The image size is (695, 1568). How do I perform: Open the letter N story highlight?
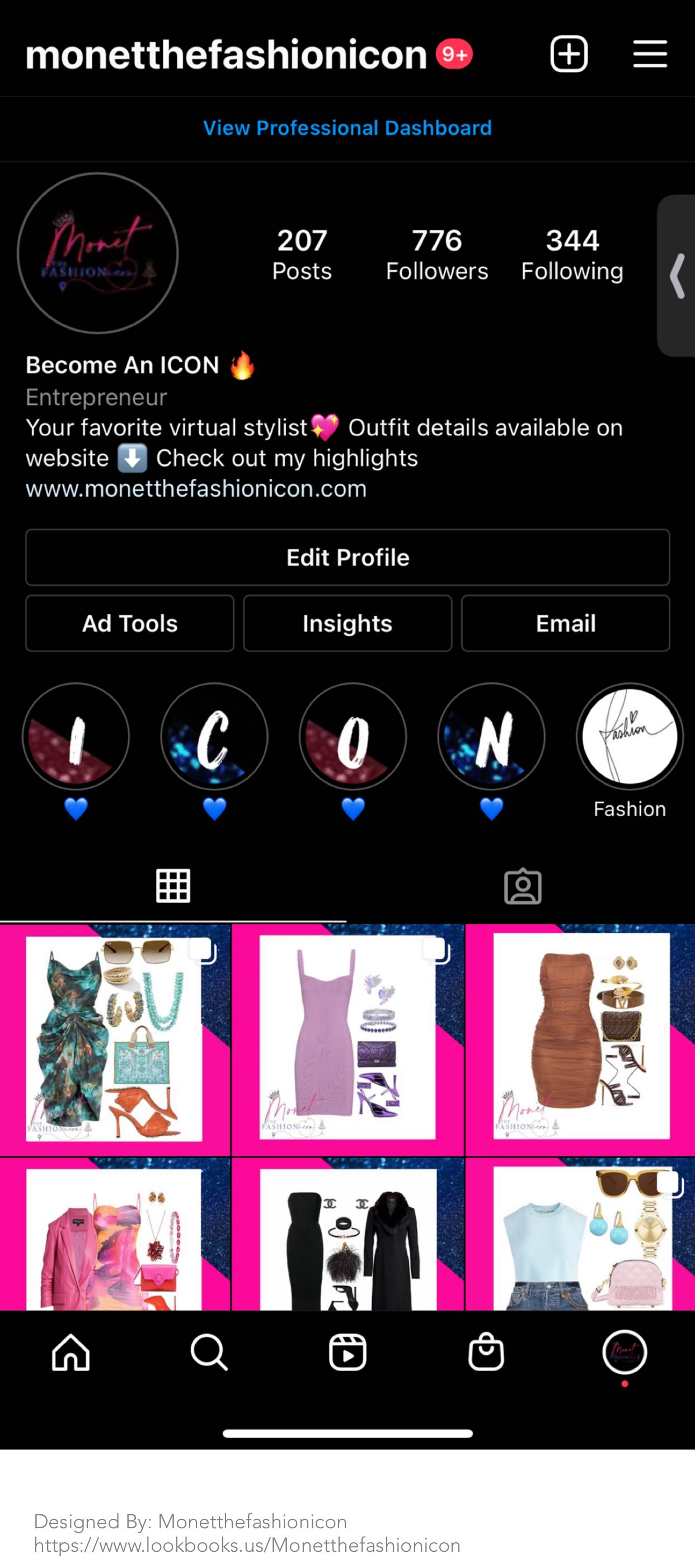pyautogui.click(x=491, y=737)
